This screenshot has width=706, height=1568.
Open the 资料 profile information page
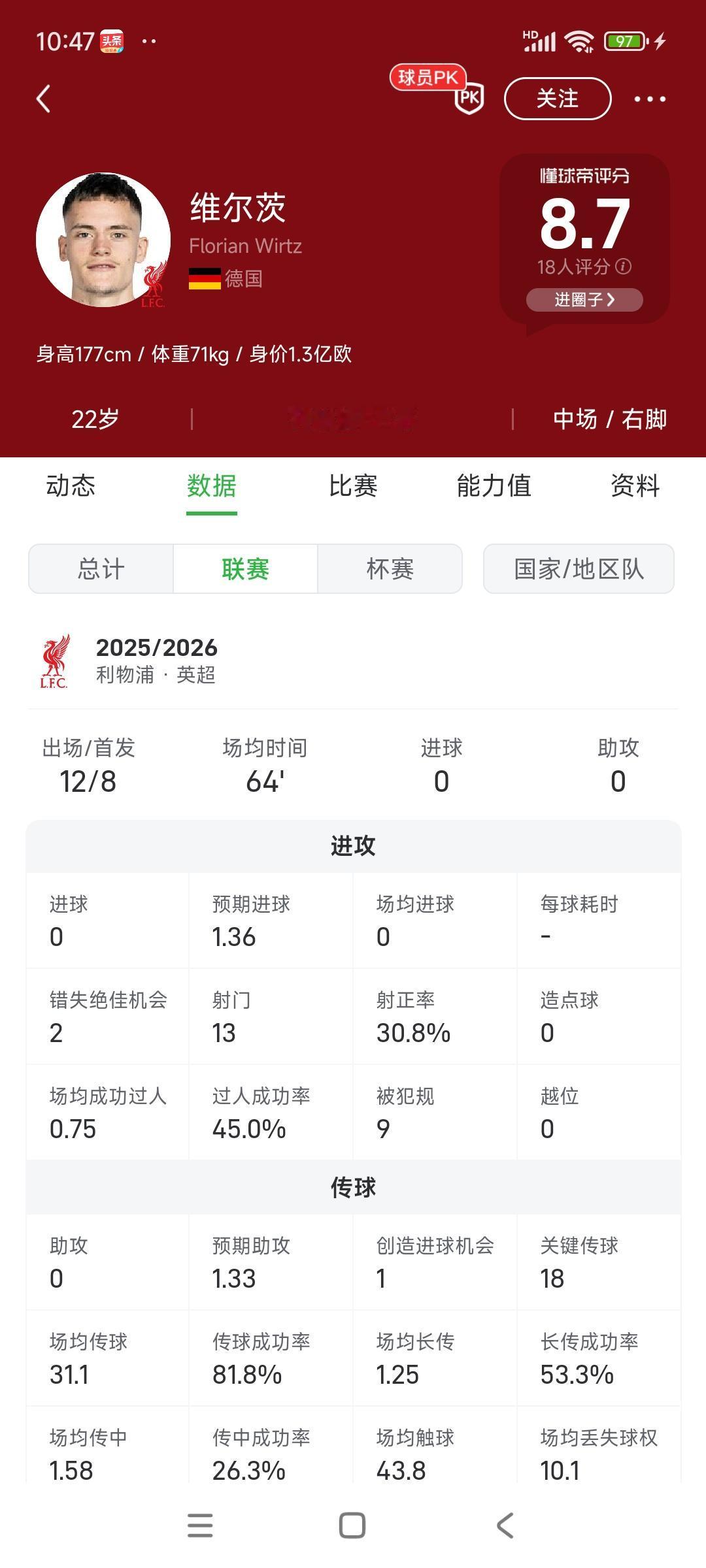coord(634,486)
